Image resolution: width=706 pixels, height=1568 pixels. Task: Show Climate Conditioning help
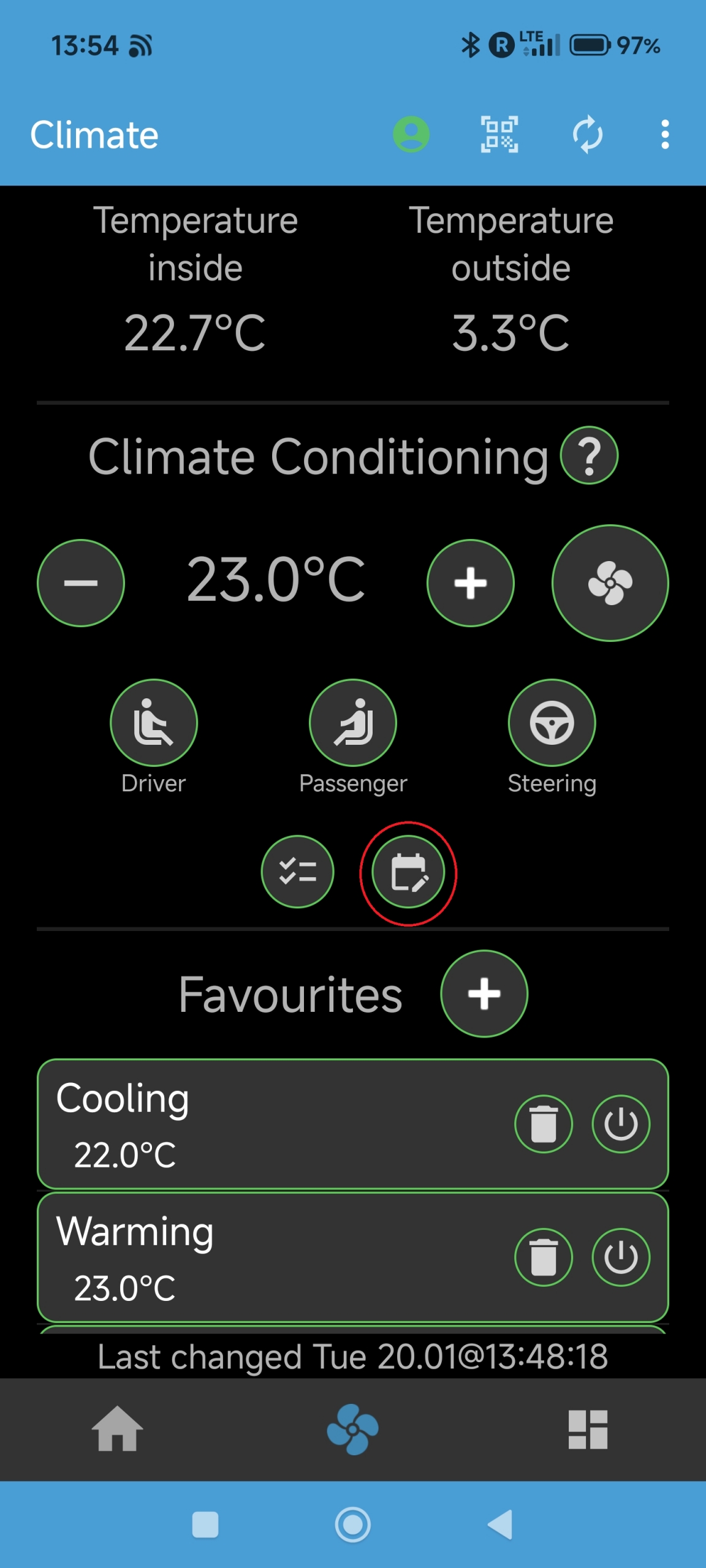[589, 456]
